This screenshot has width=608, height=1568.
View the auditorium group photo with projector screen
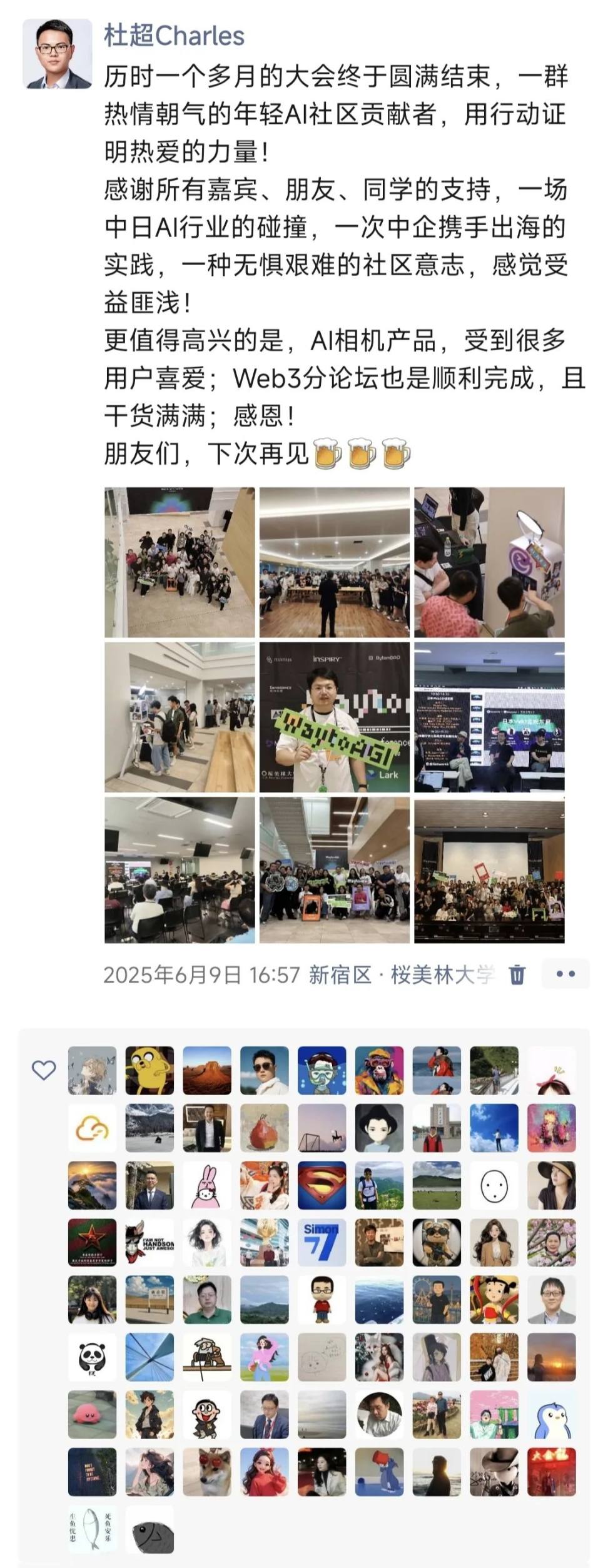[x=489, y=869]
